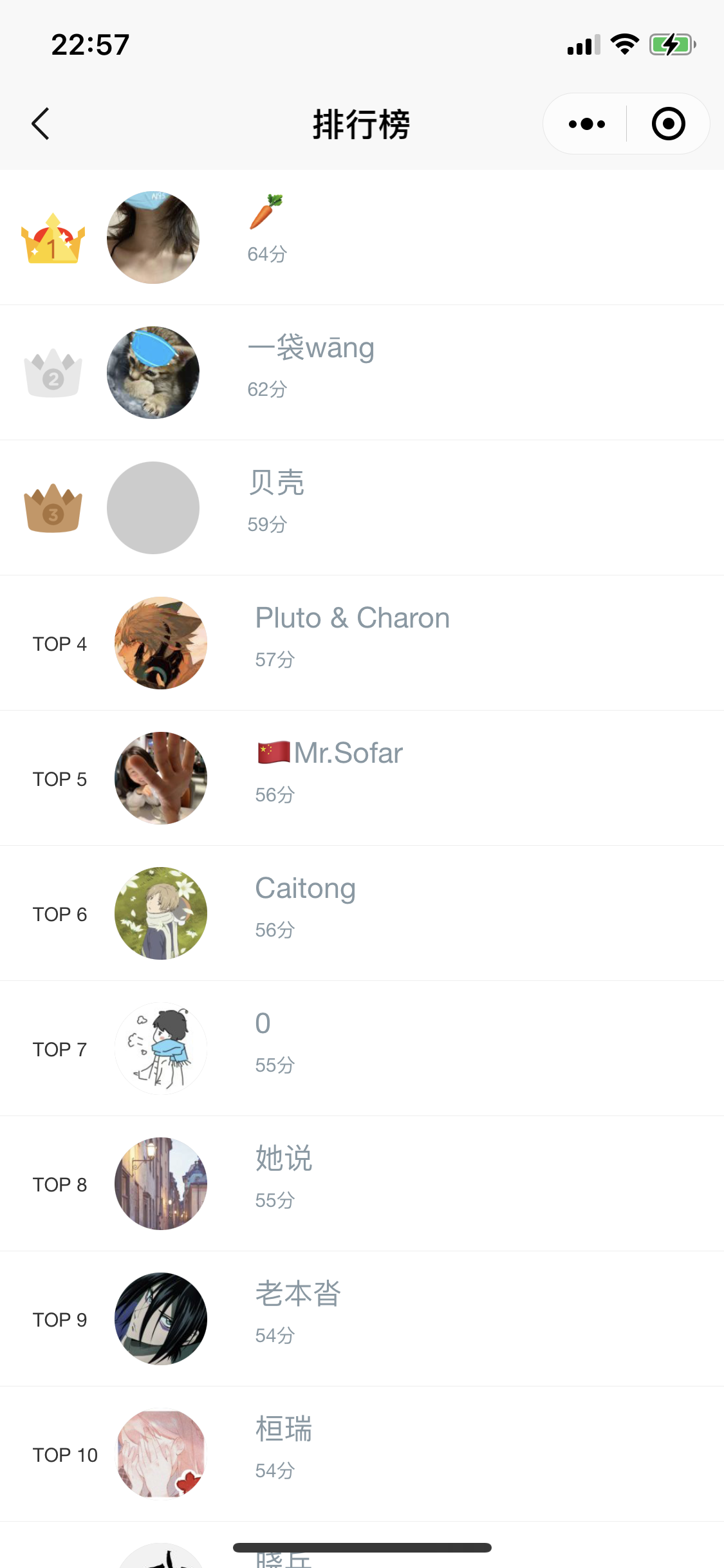Close the mini program with the circle button
Viewport: 724px width, 1568px height.
[668, 124]
